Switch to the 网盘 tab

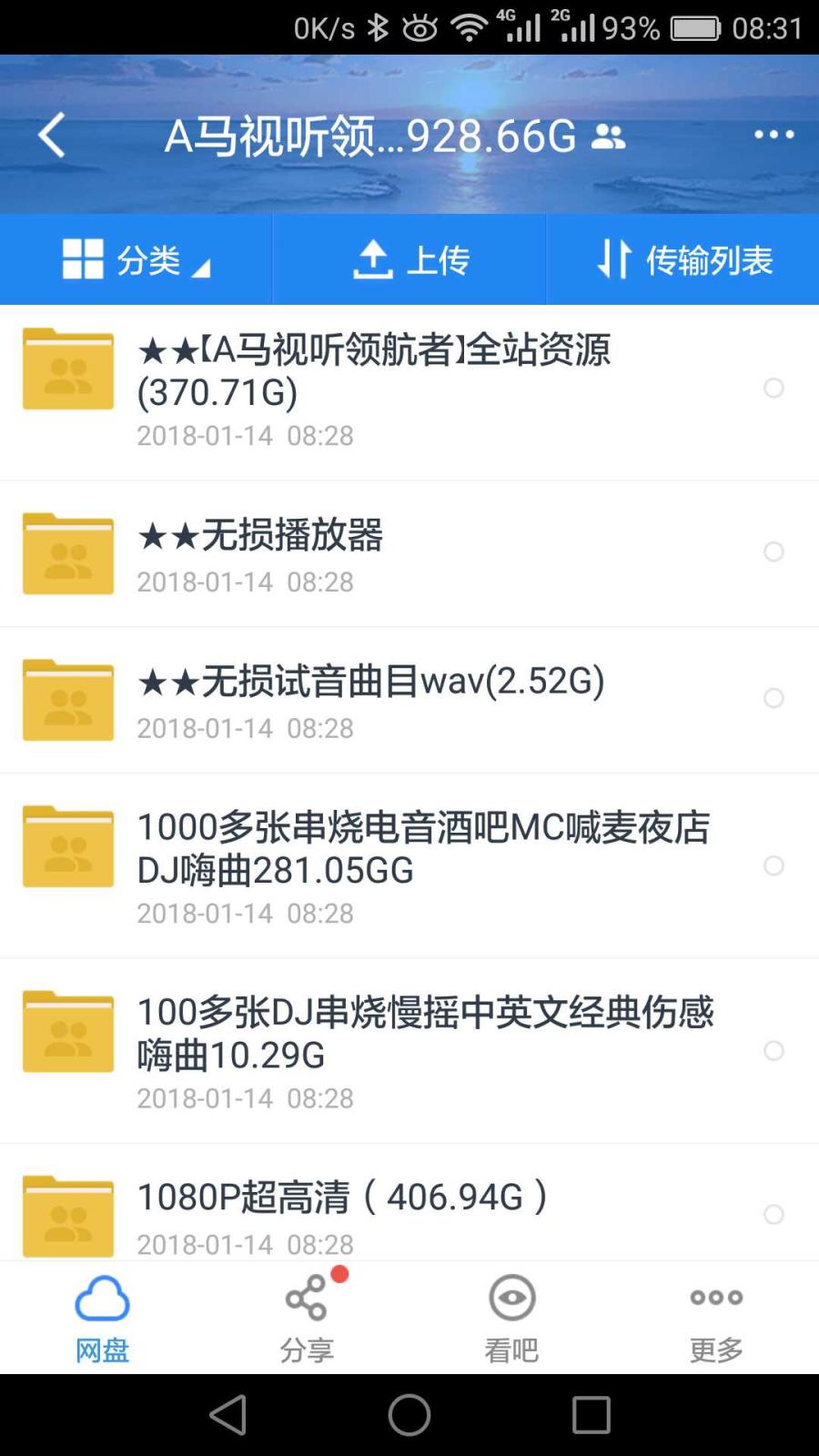(x=102, y=1319)
